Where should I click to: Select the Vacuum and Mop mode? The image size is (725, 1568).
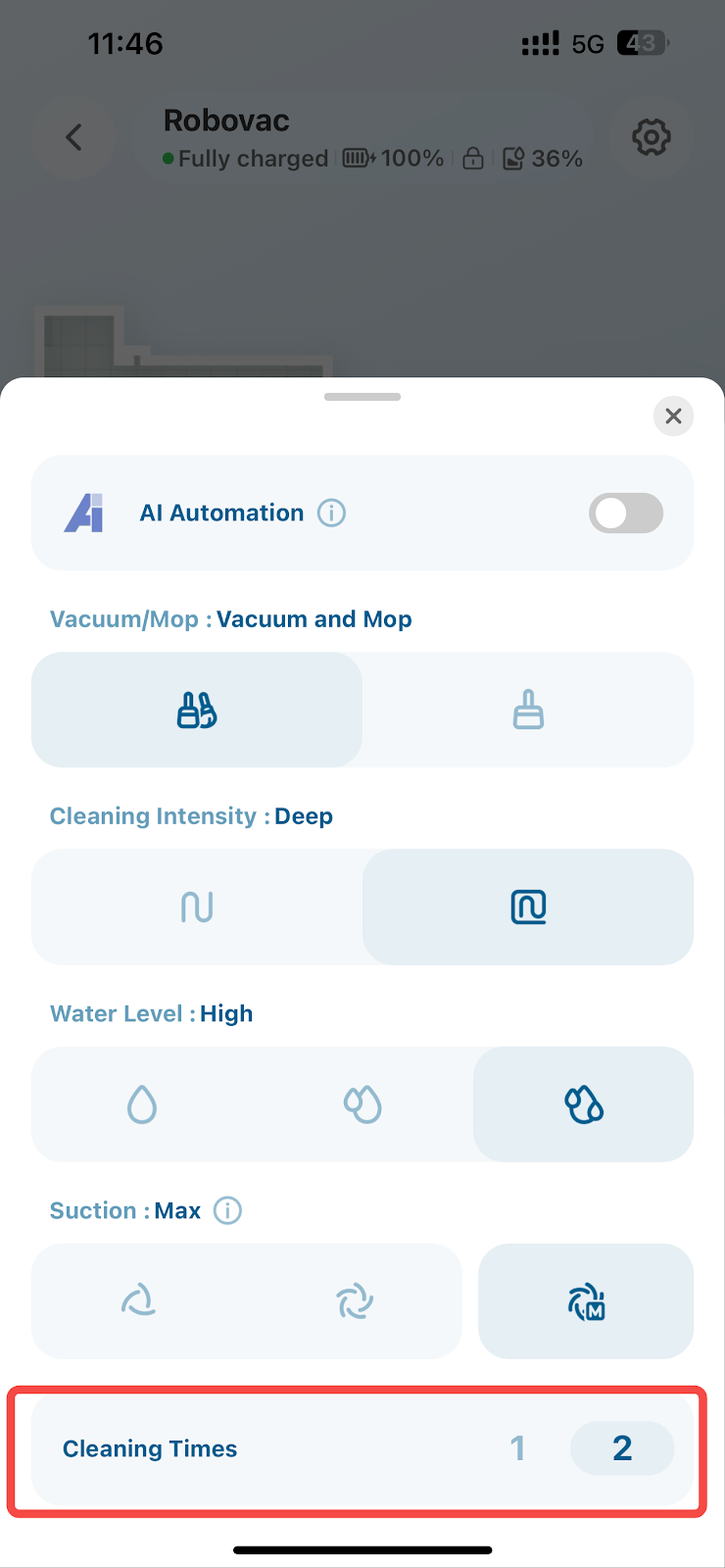(x=197, y=710)
